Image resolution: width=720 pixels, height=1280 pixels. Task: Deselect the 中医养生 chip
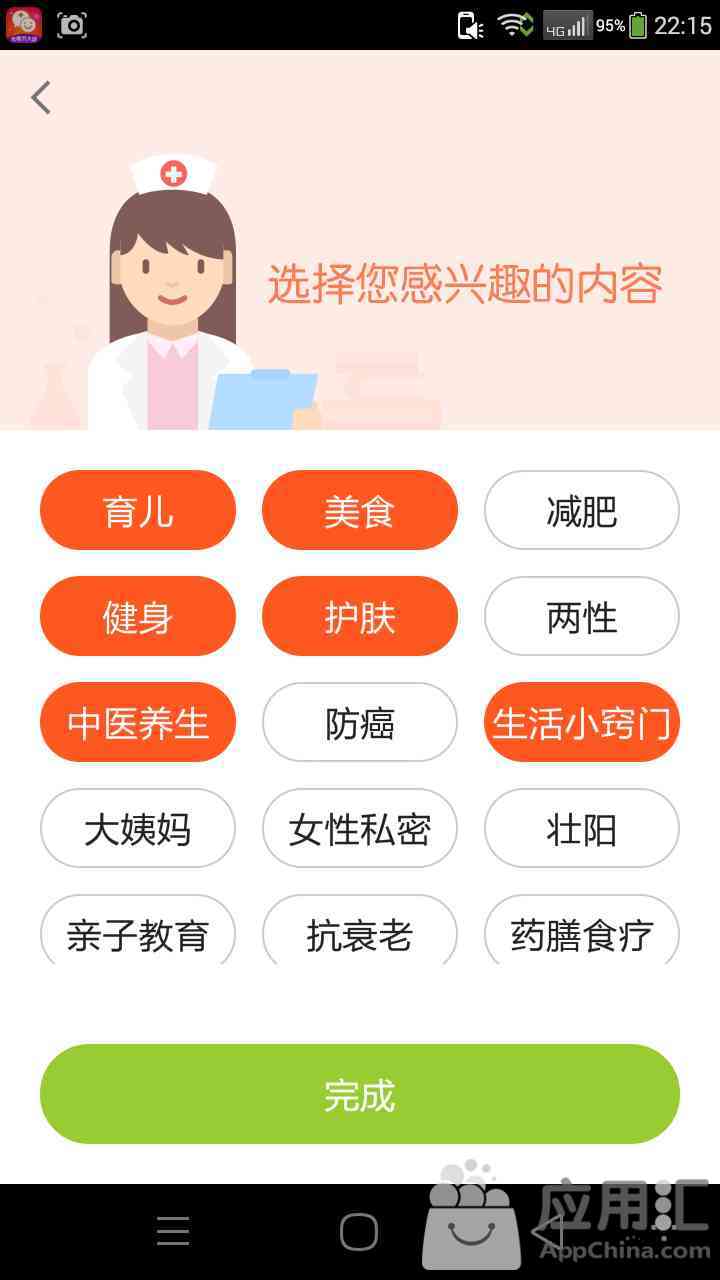pos(138,722)
